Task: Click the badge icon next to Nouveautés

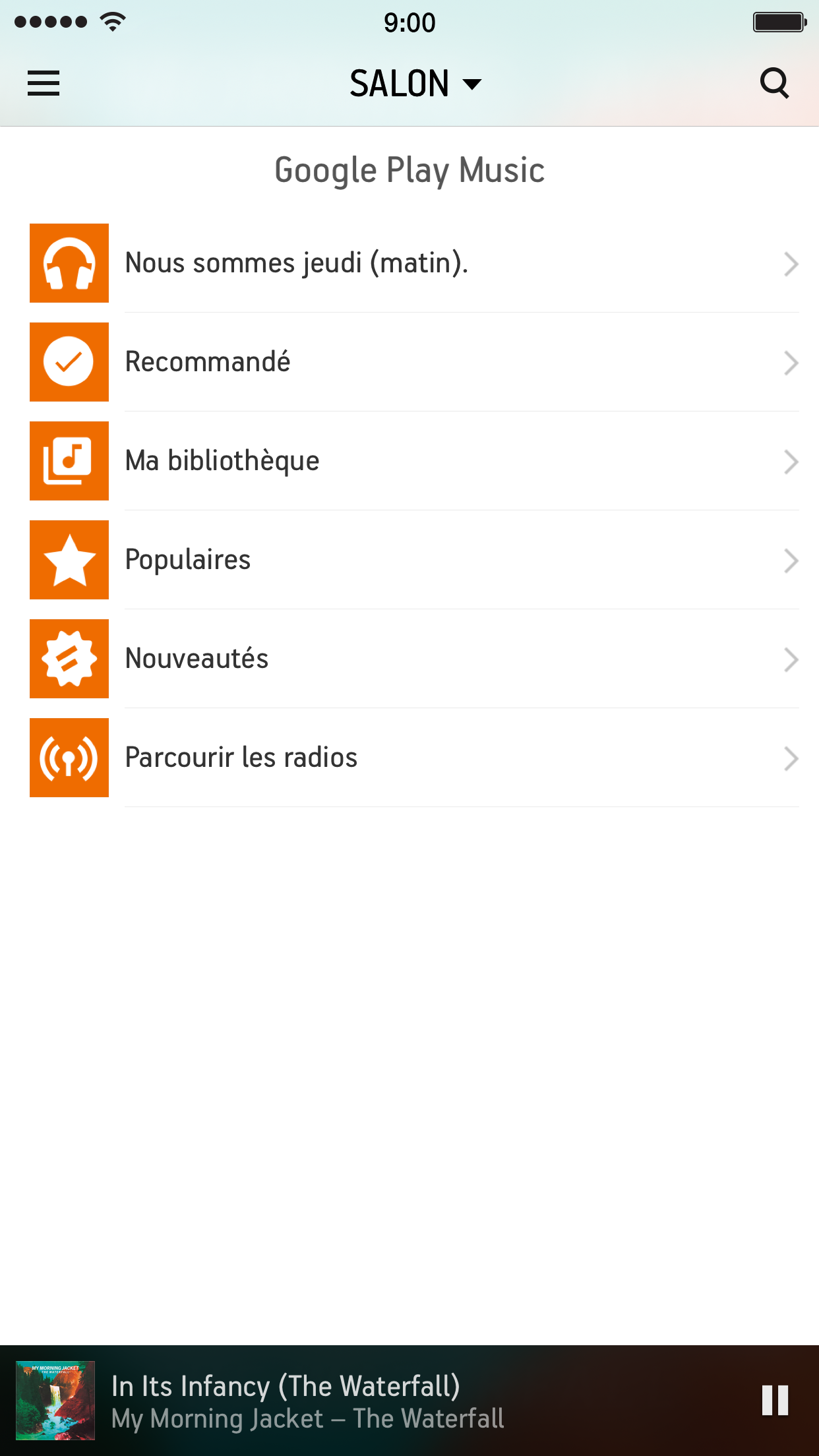Action: [x=69, y=659]
